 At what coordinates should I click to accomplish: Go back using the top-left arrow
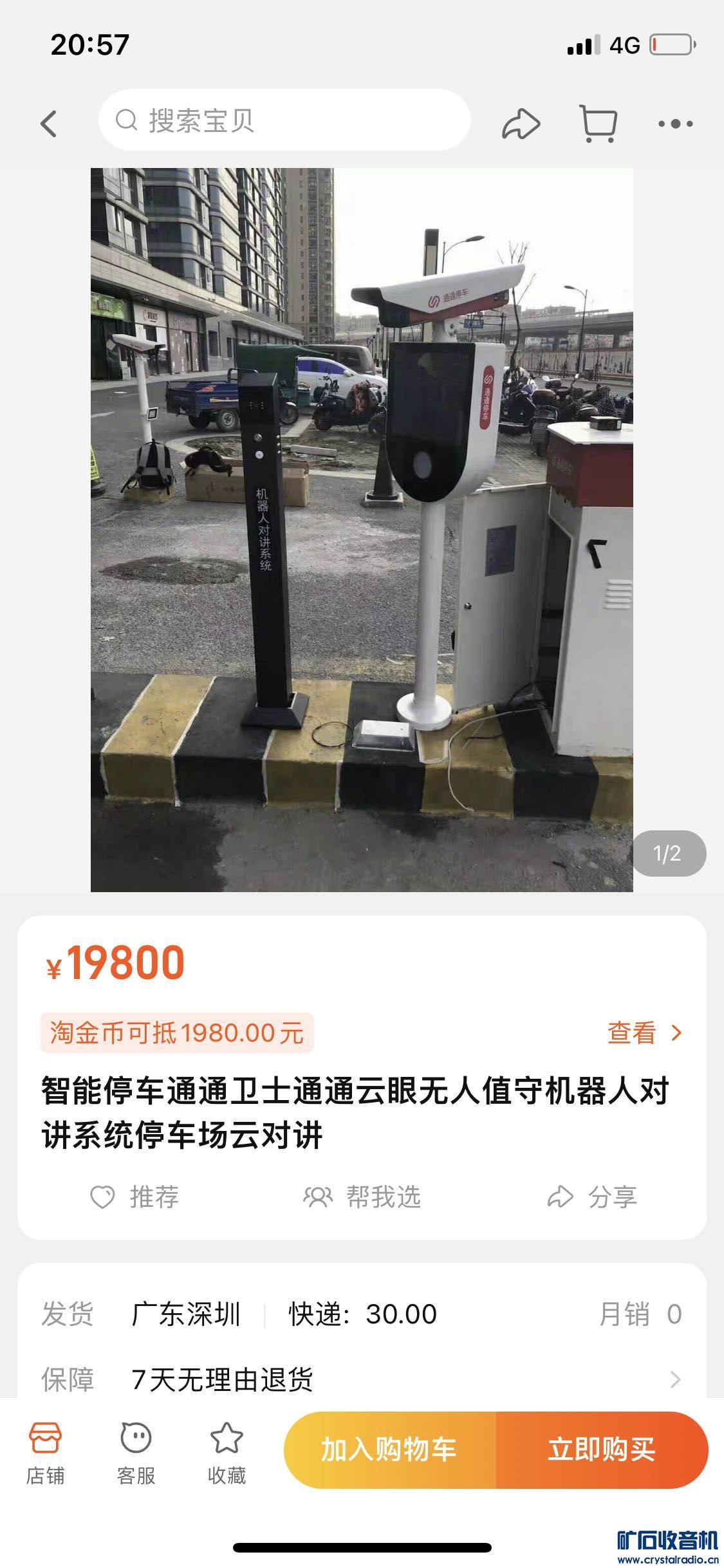pyautogui.click(x=49, y=123)
